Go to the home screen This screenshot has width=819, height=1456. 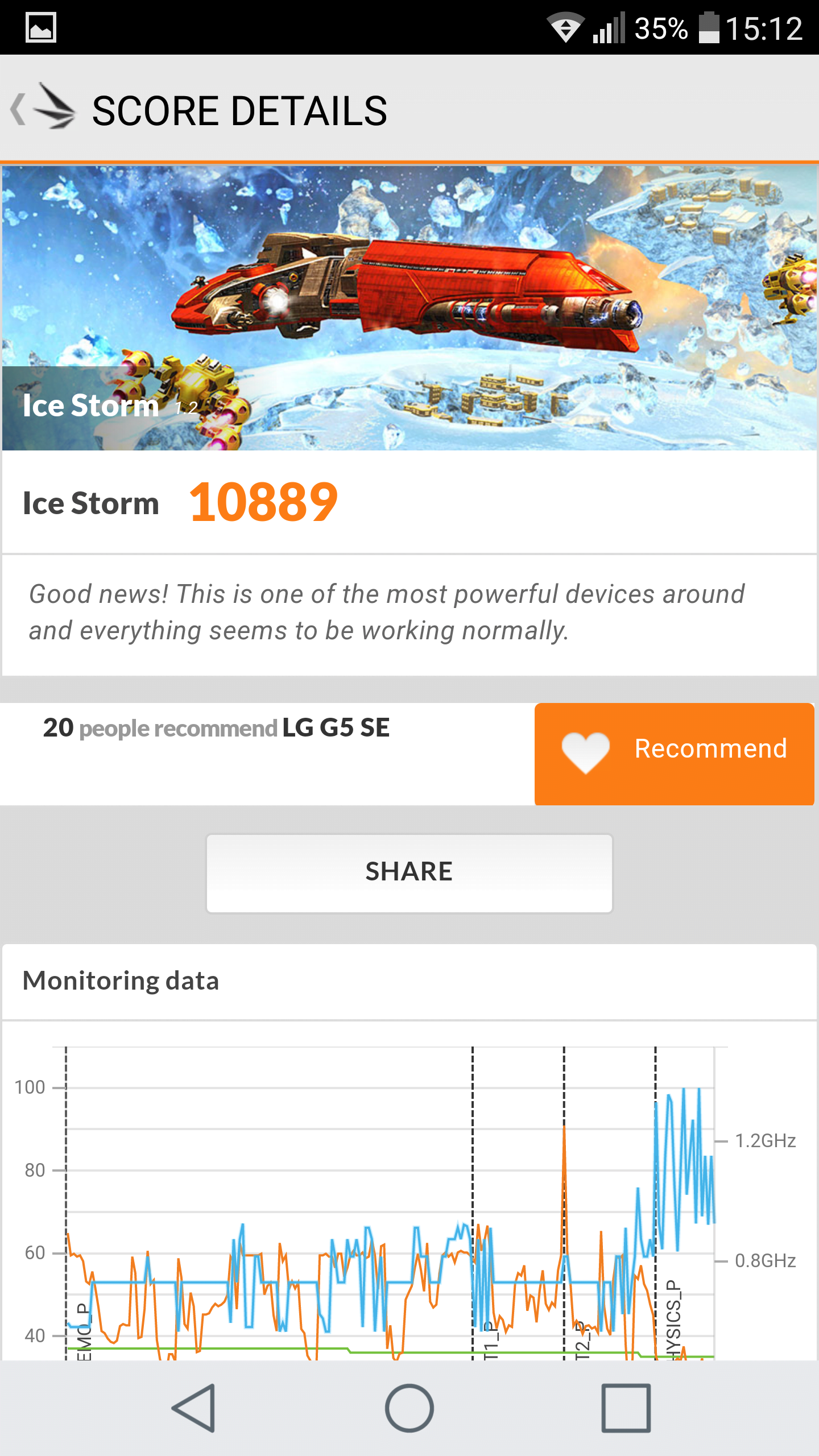pos(409,1408)
